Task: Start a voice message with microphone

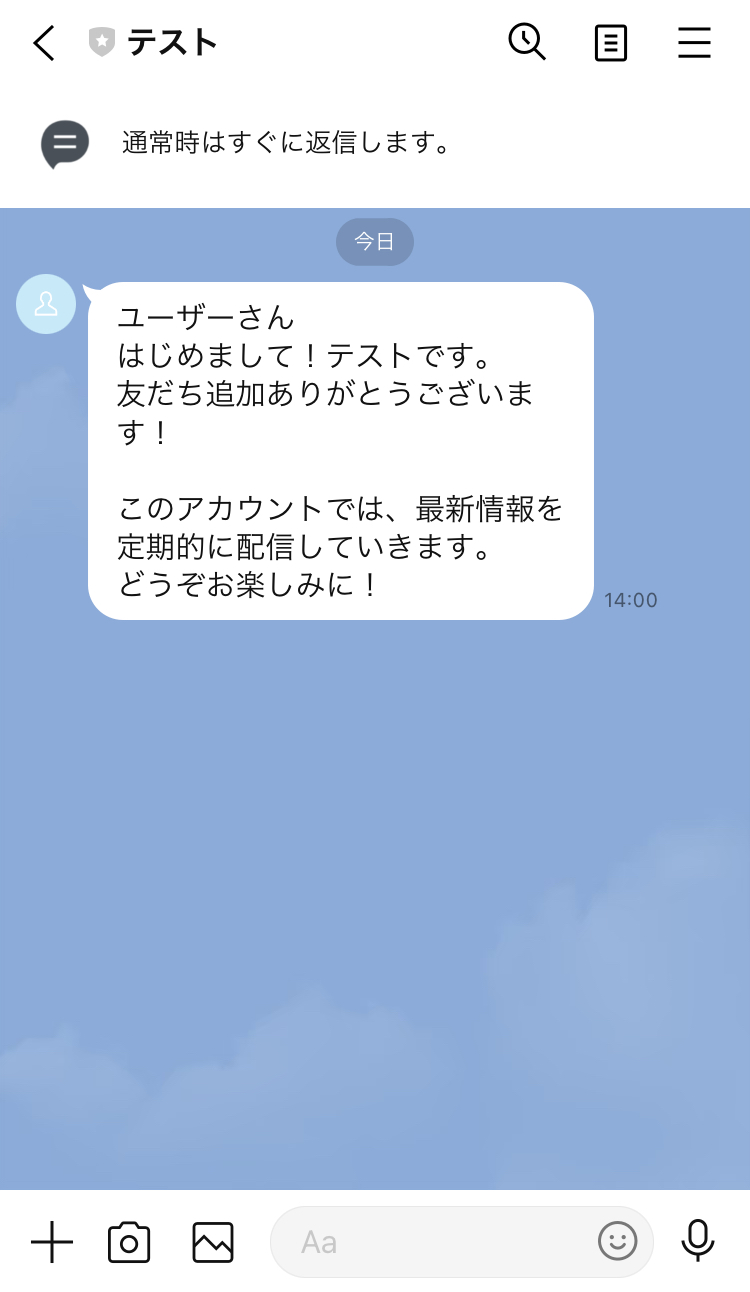Action: pyautogui.click(x=698, y=1240)
